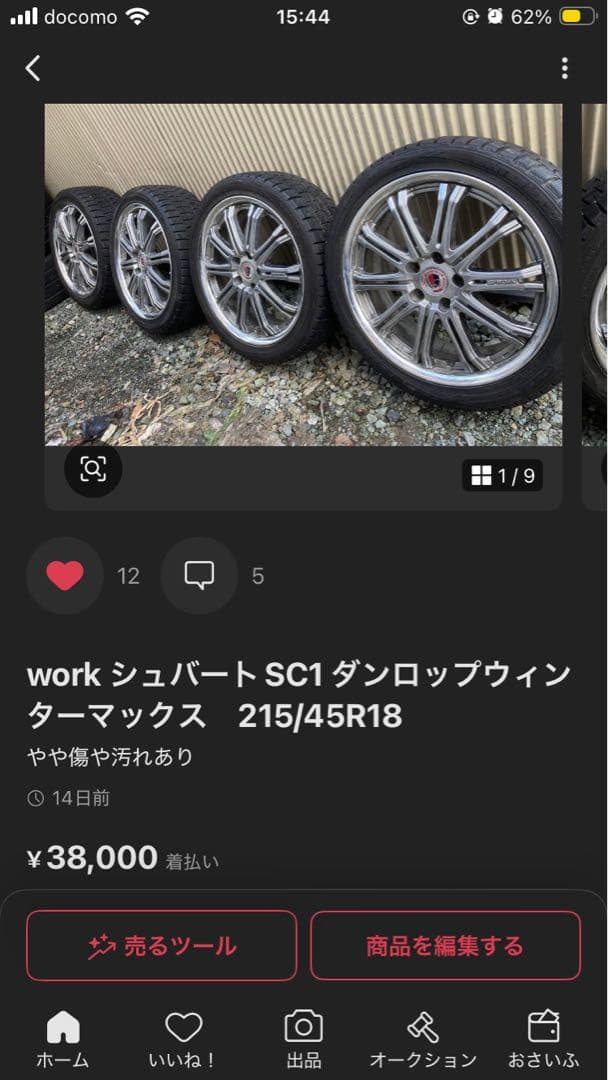Open the 出品 camera tab
Screen dimensions: 608x1080
[303, 1038]
